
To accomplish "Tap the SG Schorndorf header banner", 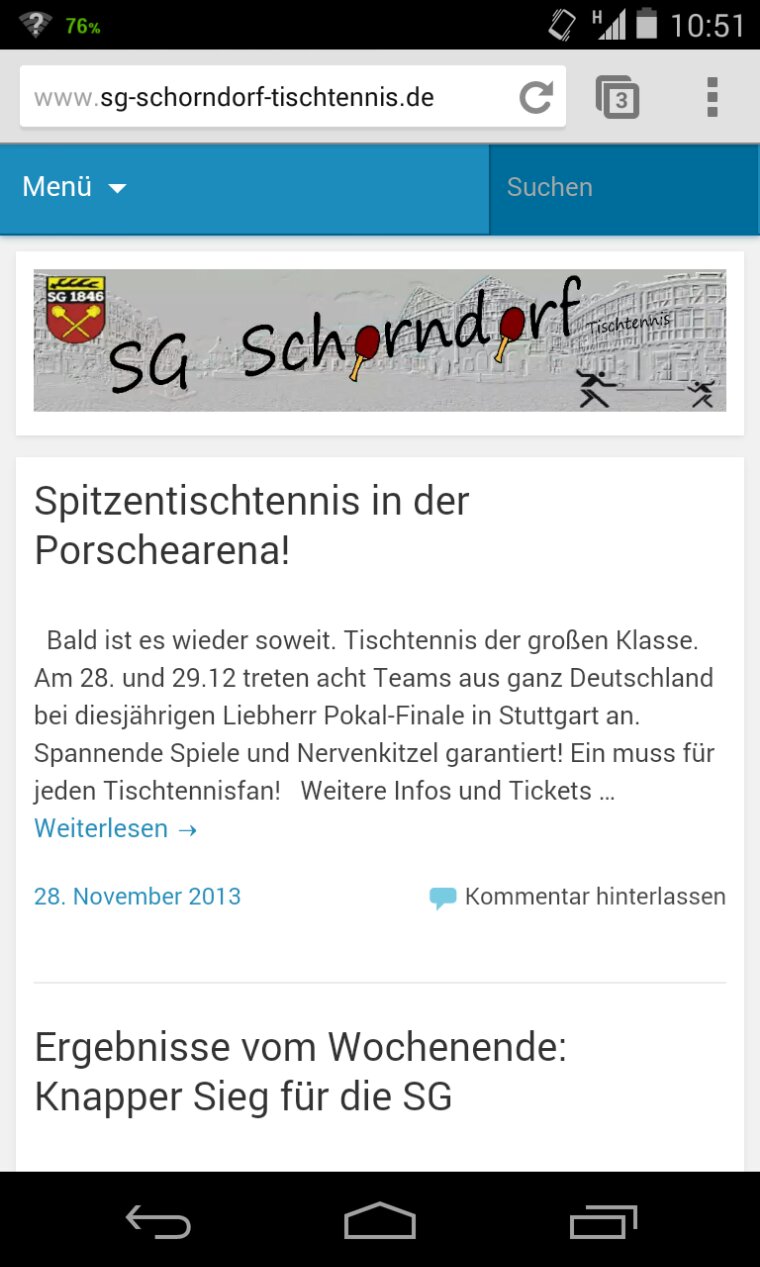I will (380, 340).
